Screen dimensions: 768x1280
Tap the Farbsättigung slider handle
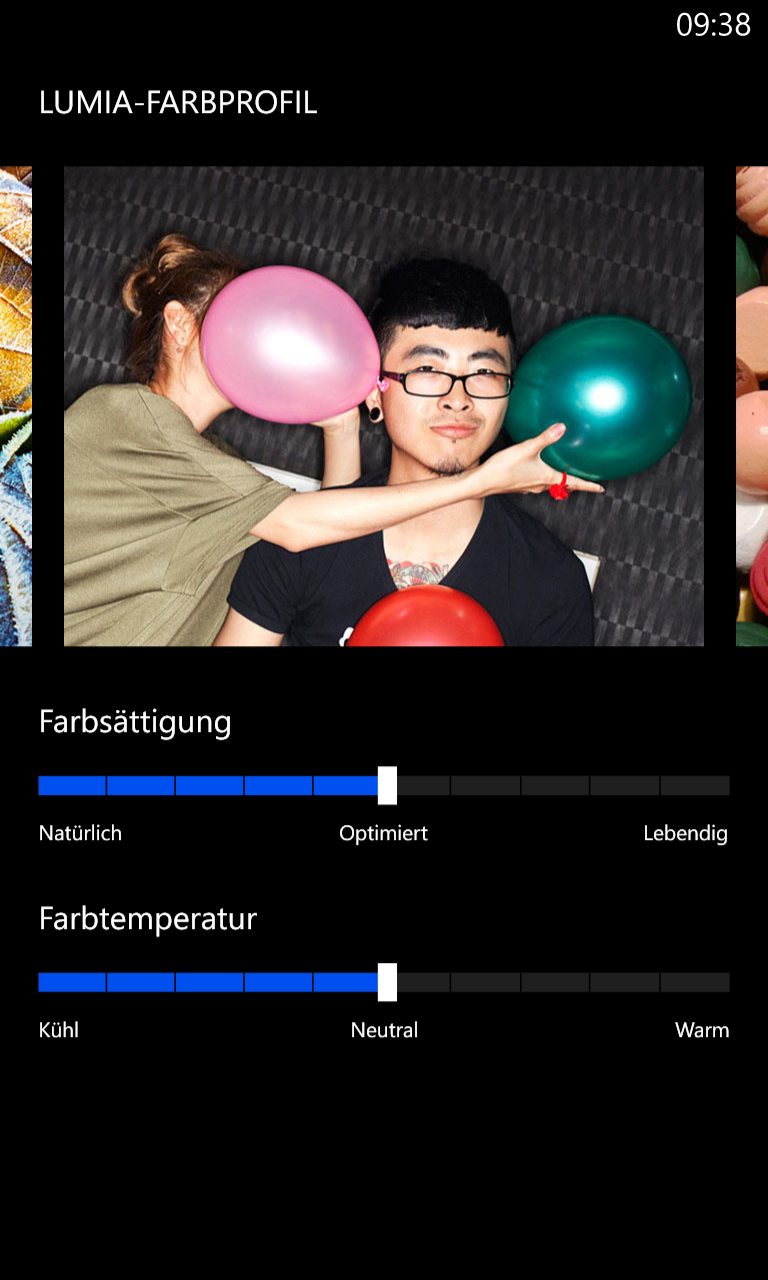click(x=387, y=785)
